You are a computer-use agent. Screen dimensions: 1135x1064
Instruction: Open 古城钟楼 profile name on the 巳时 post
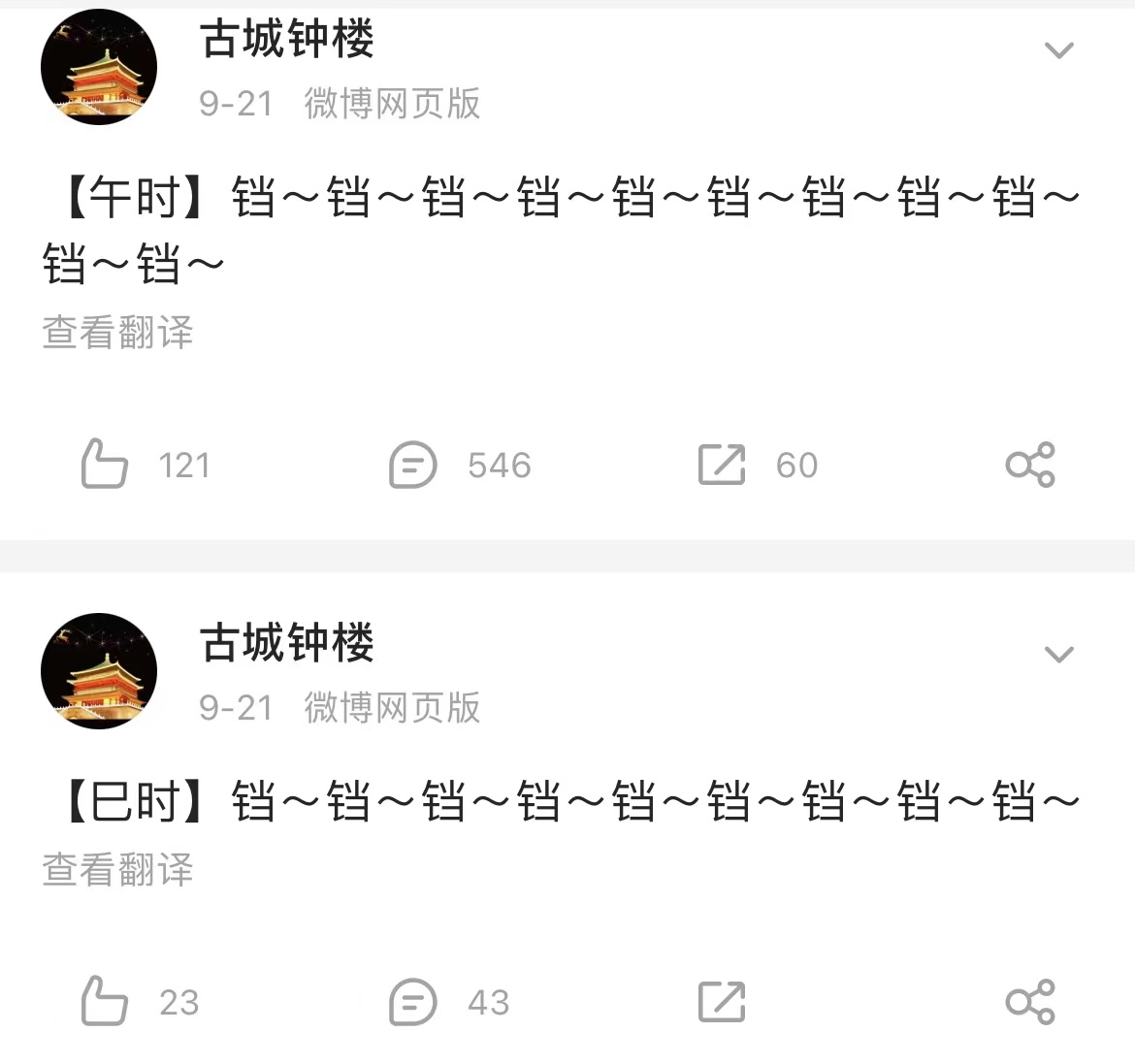286,643
